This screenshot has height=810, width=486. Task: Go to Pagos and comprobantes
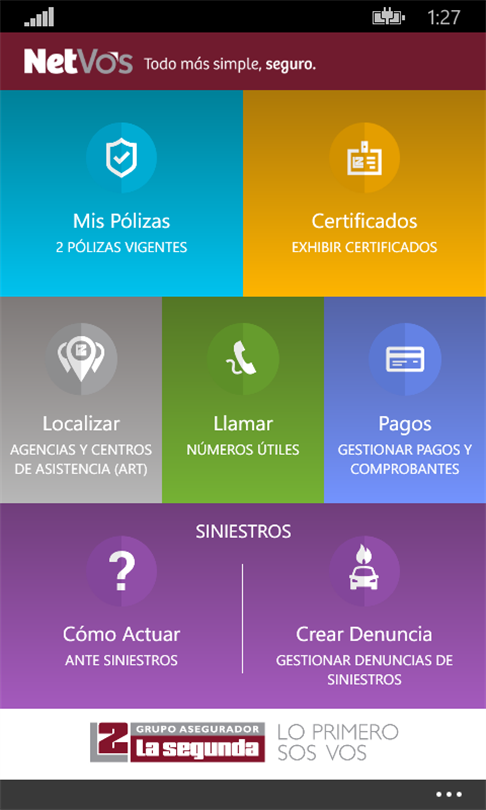click(405, 400)
